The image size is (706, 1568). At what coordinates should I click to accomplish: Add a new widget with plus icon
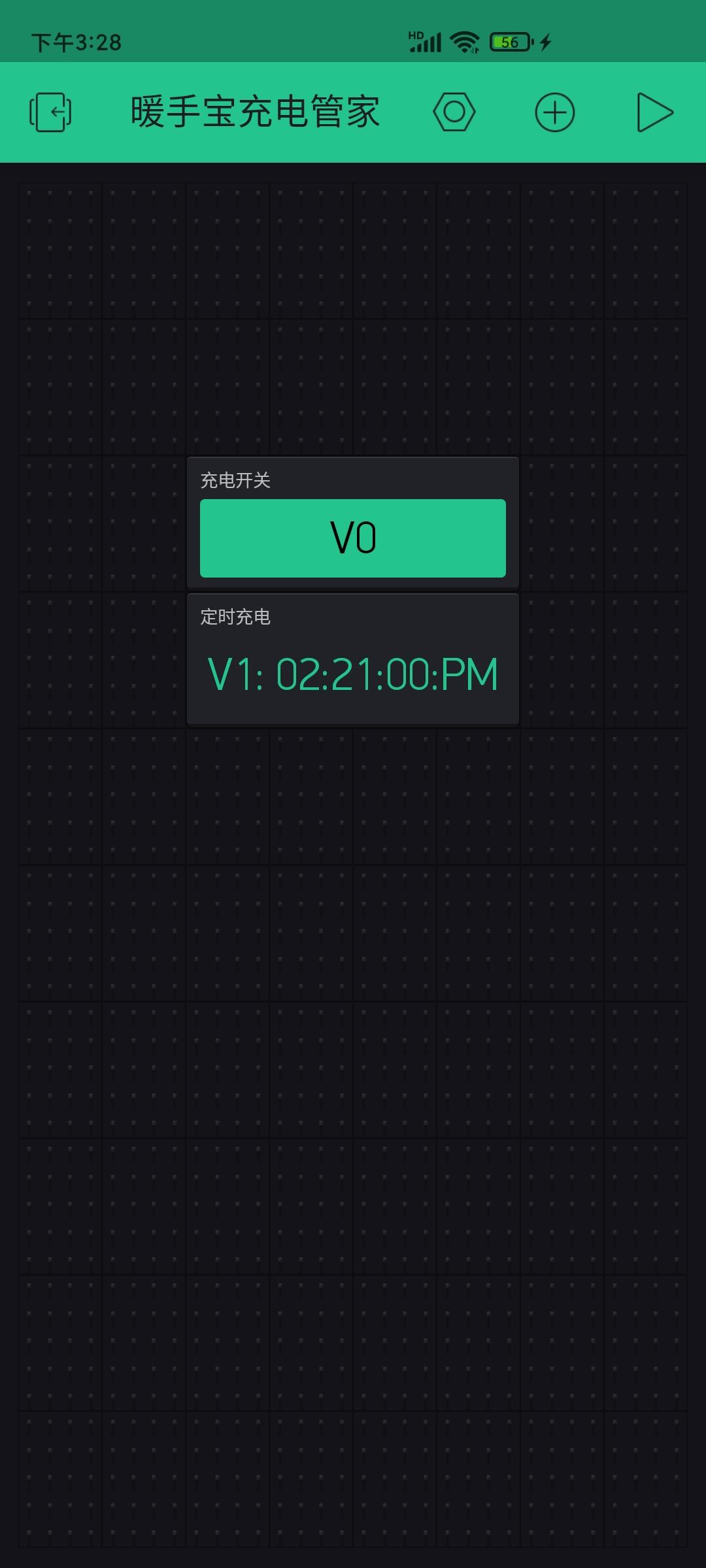coord(554,112)
